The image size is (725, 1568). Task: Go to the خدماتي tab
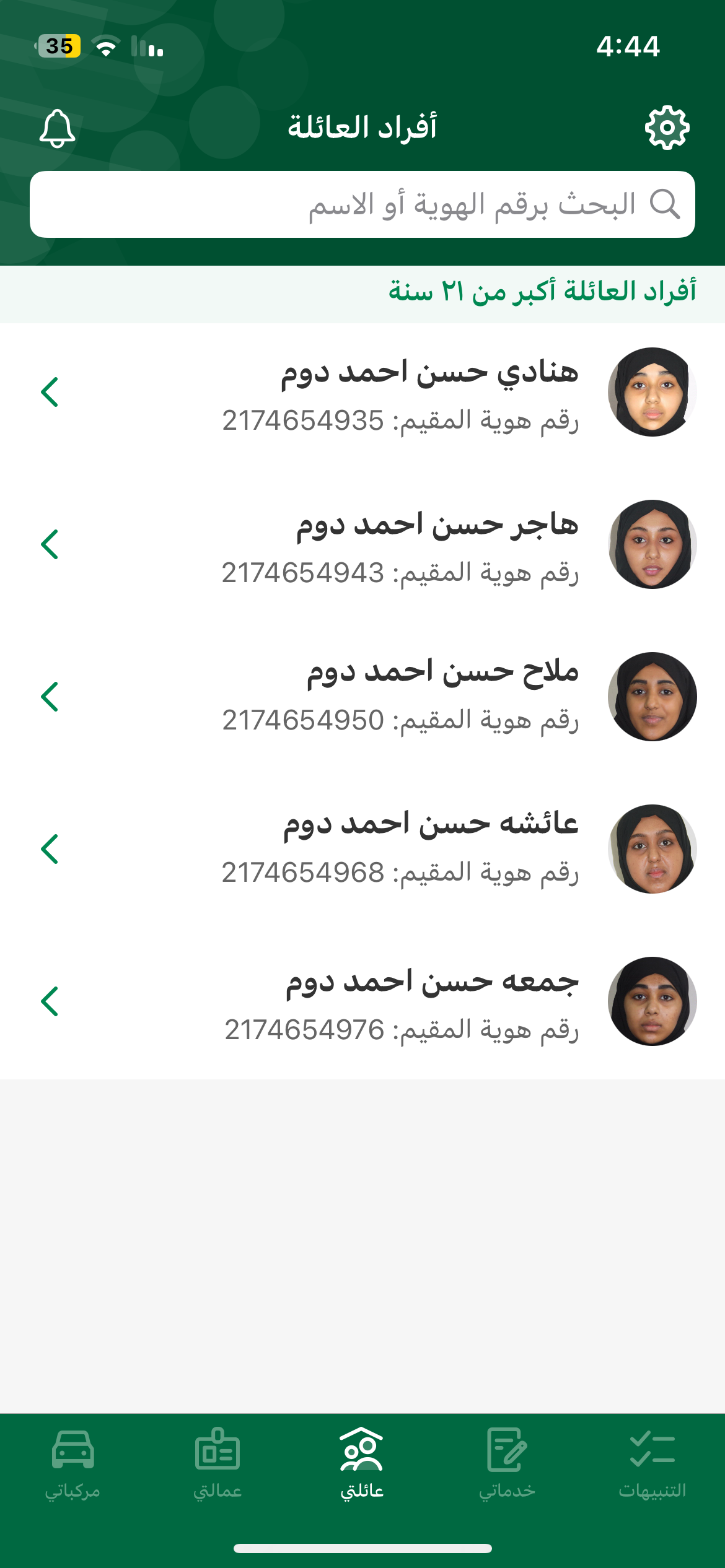pyautogui.click(x=507, y=1464)
